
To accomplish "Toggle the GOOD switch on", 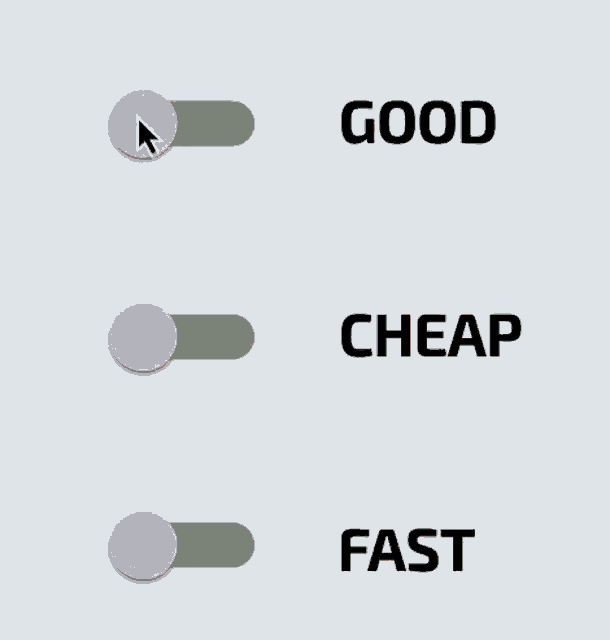I will point(182,125).
